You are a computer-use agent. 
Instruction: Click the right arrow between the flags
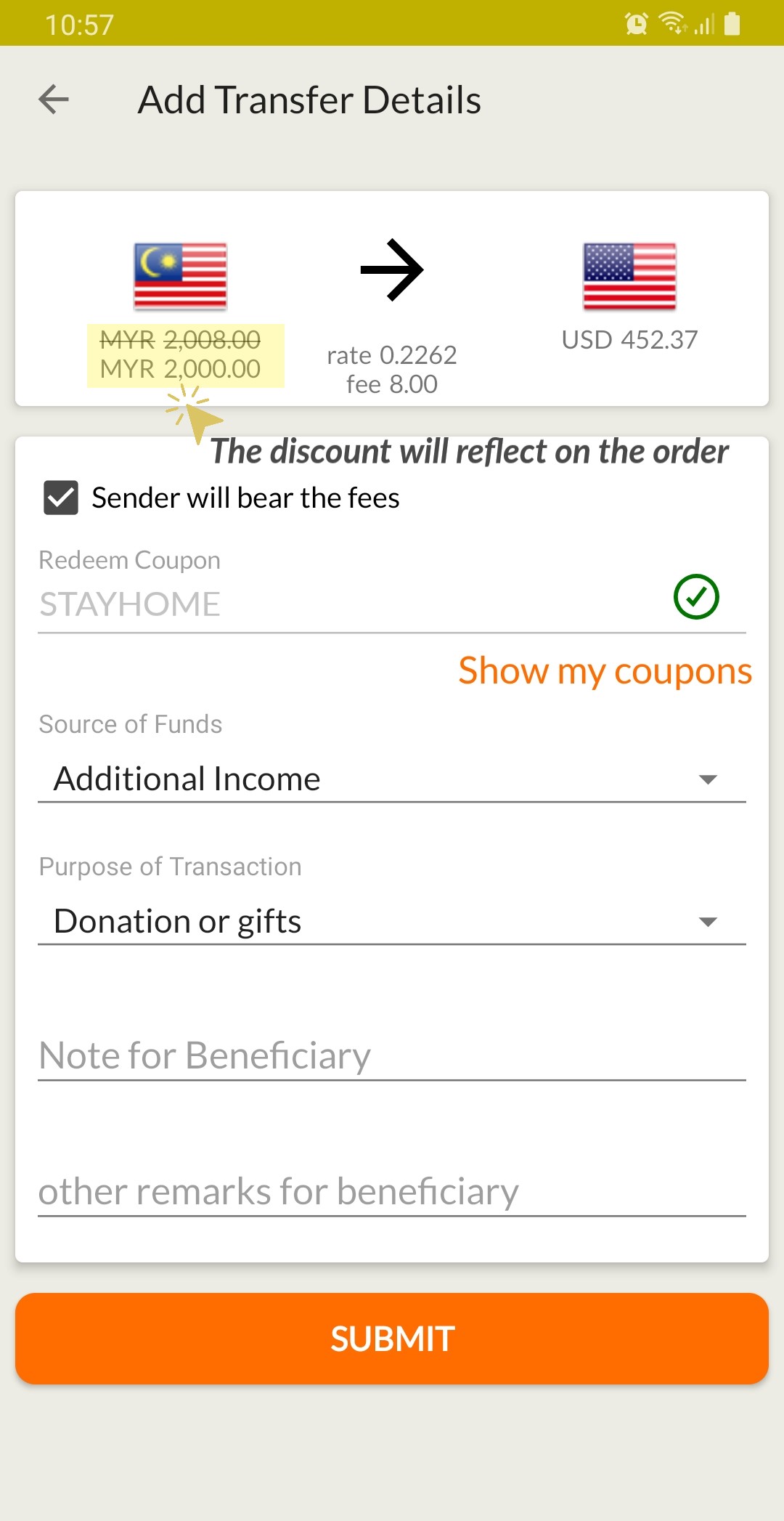click(x=391, y=269)
